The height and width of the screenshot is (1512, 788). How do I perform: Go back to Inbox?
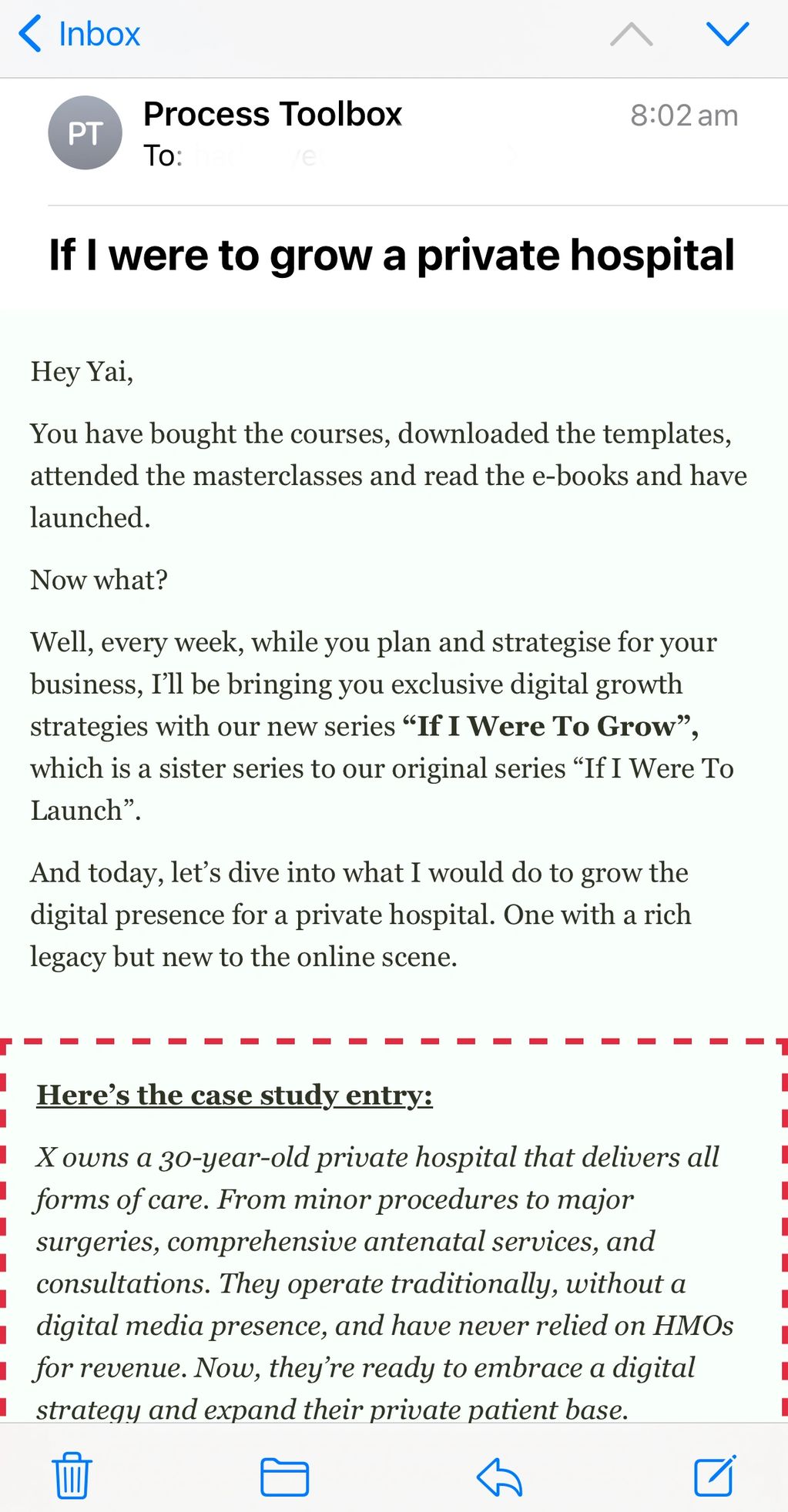(79, 35)
